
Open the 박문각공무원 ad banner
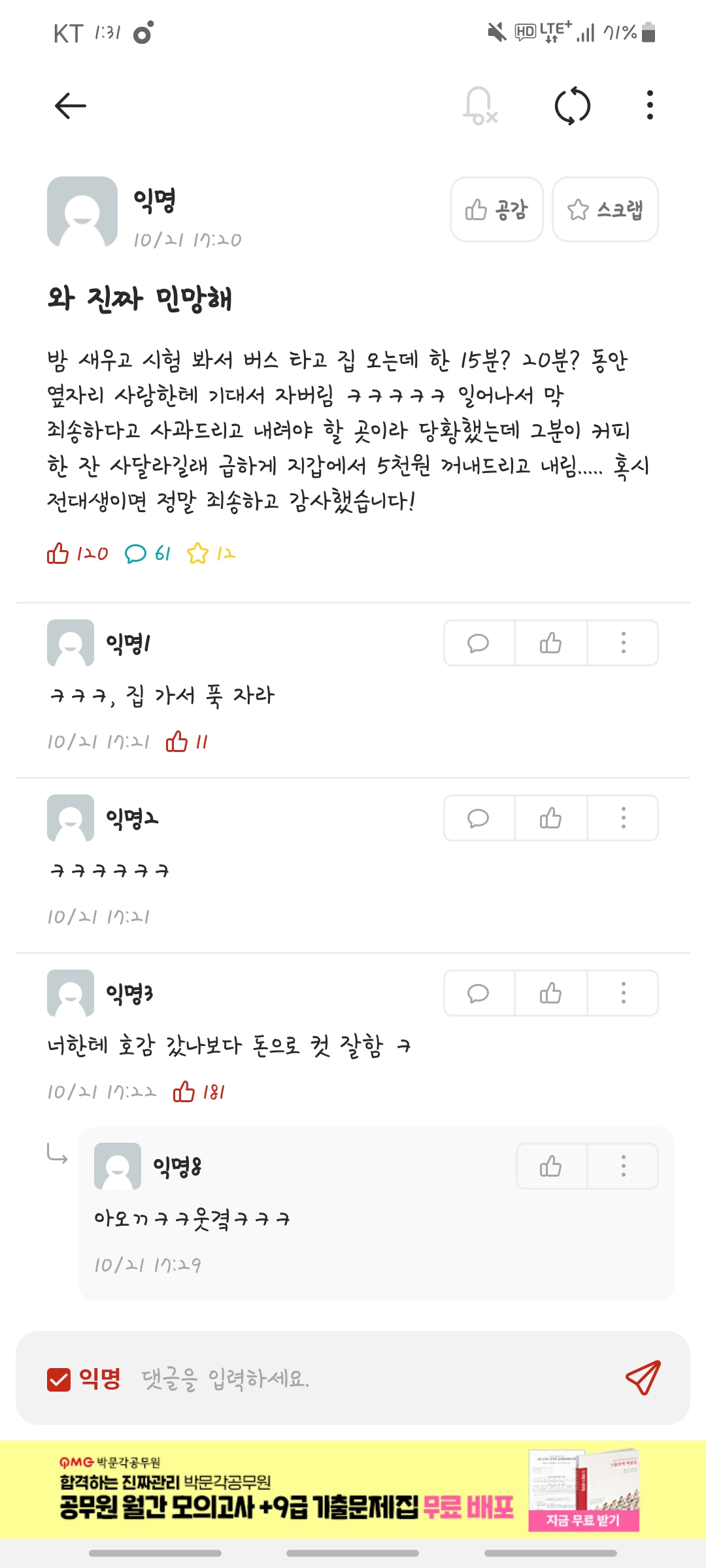tap(353, 1490)
